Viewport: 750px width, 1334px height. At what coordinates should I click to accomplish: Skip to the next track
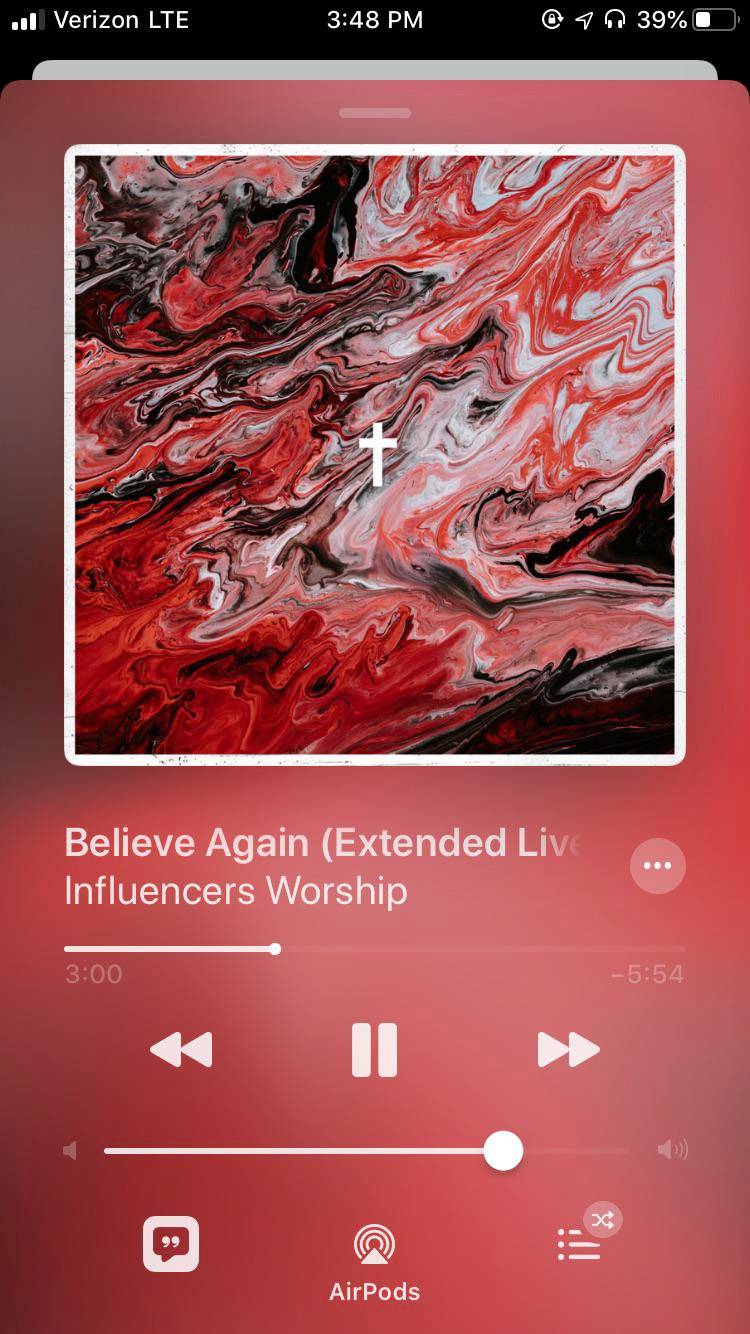click(x=568, y=1050)
